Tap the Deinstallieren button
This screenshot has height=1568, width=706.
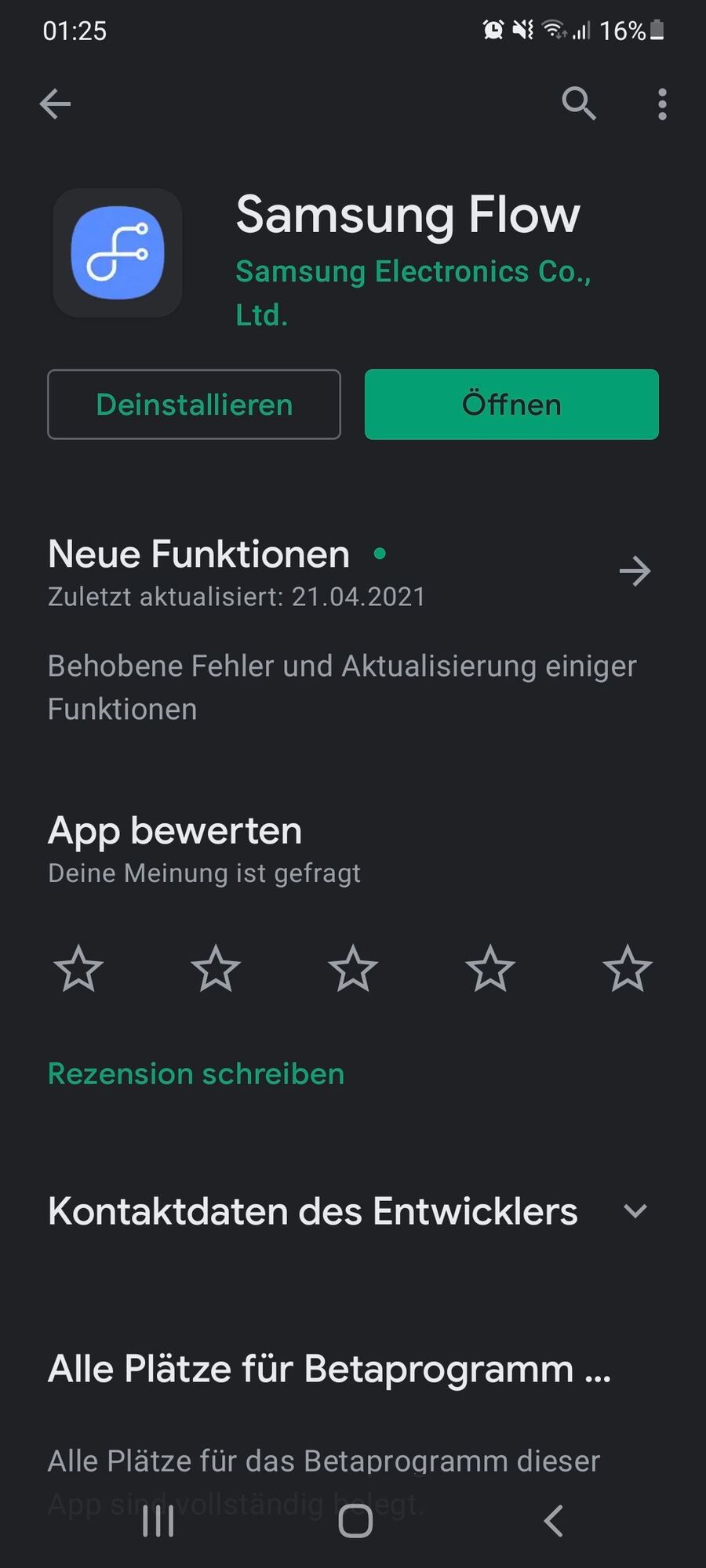point(194,405)
